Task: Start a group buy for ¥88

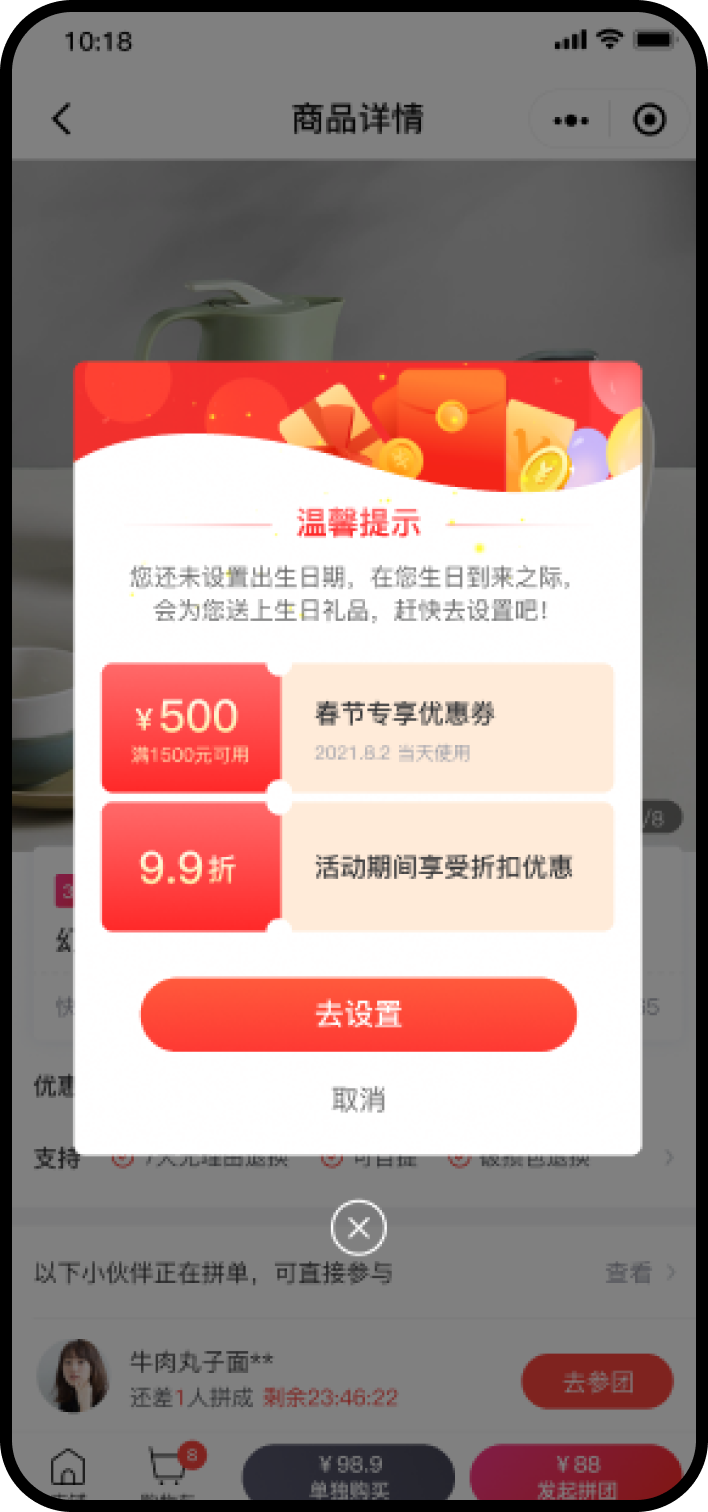Action: pyautogui.click(x=575, y=1473)
